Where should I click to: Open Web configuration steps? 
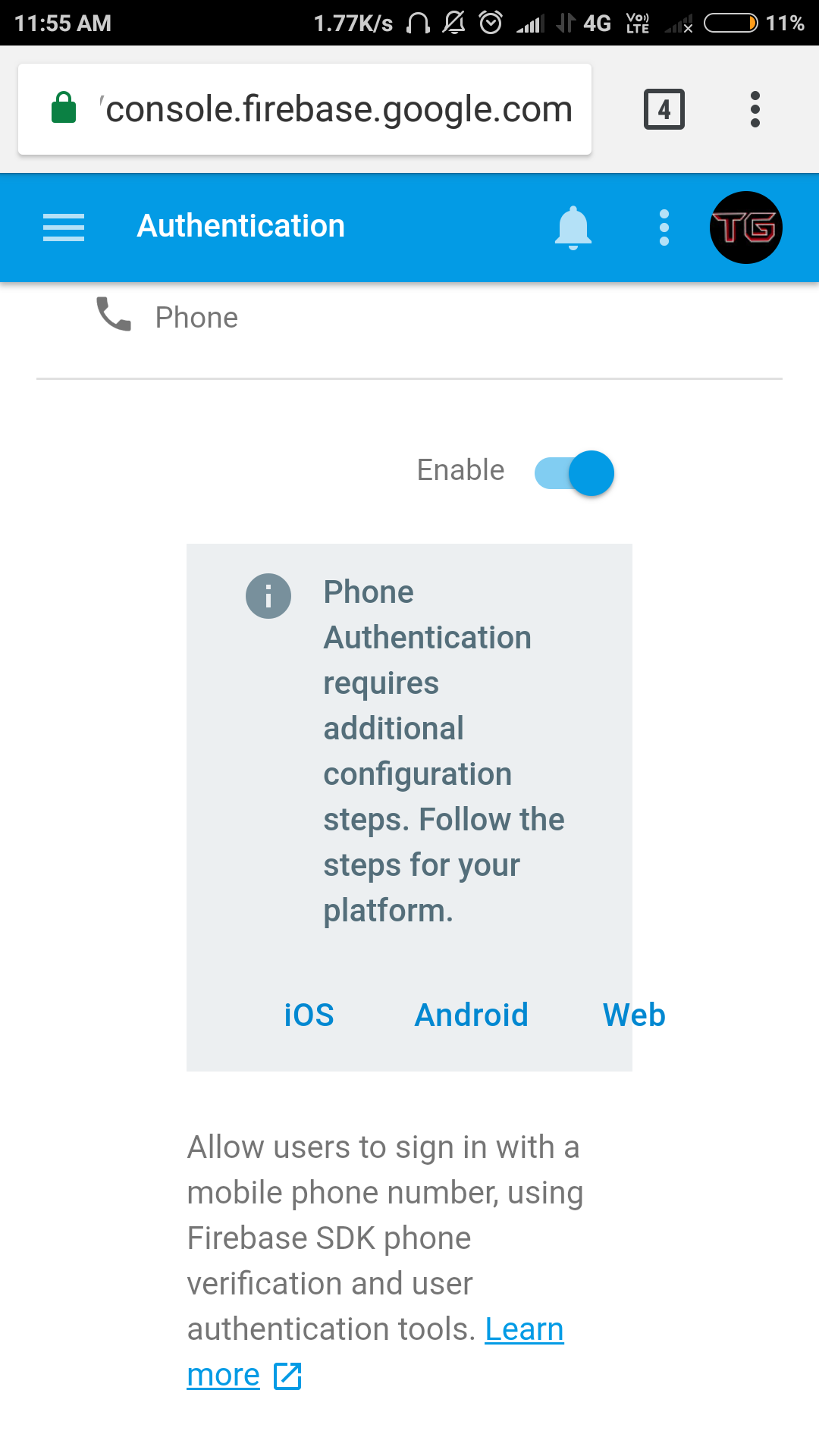[634, 1015]
